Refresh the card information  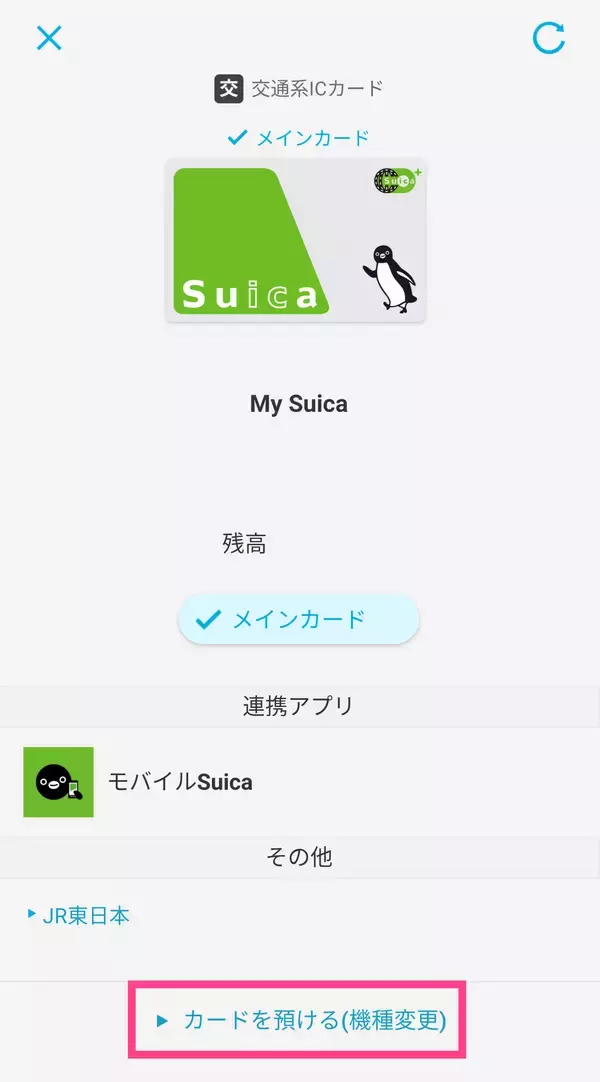point(548,38)
